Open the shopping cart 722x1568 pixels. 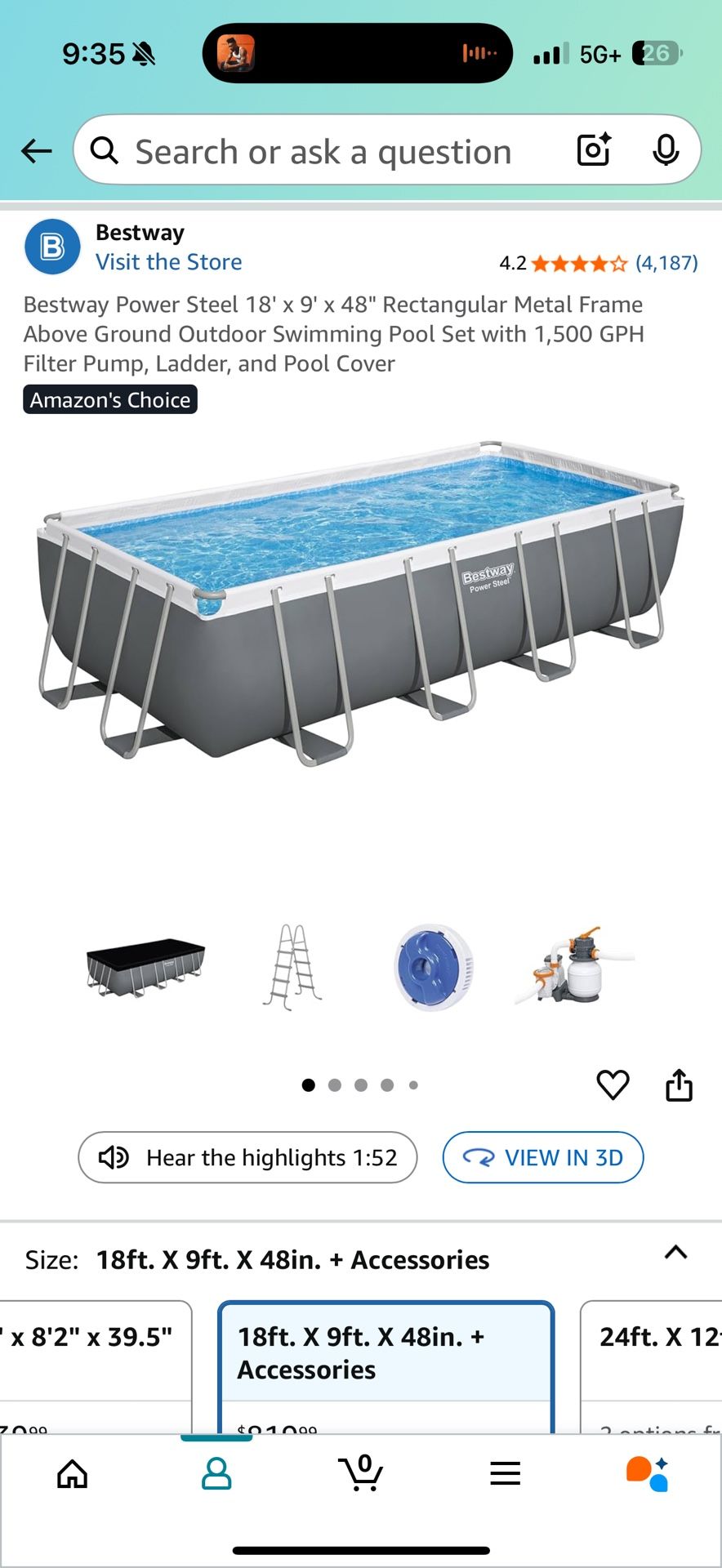pyautogui.click(x=361, y=1474)
